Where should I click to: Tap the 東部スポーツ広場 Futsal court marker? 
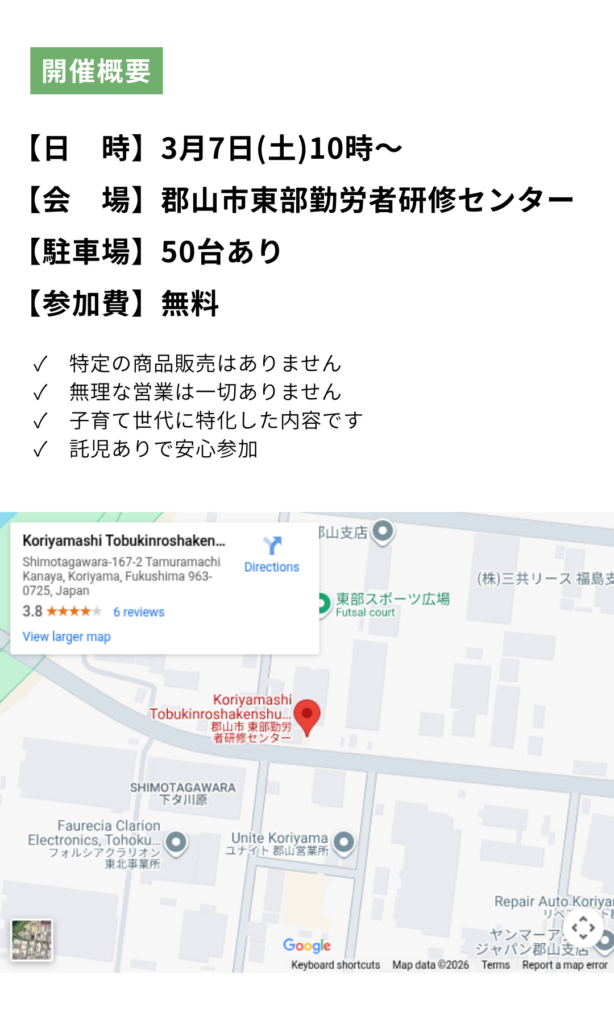click(321, 603)
